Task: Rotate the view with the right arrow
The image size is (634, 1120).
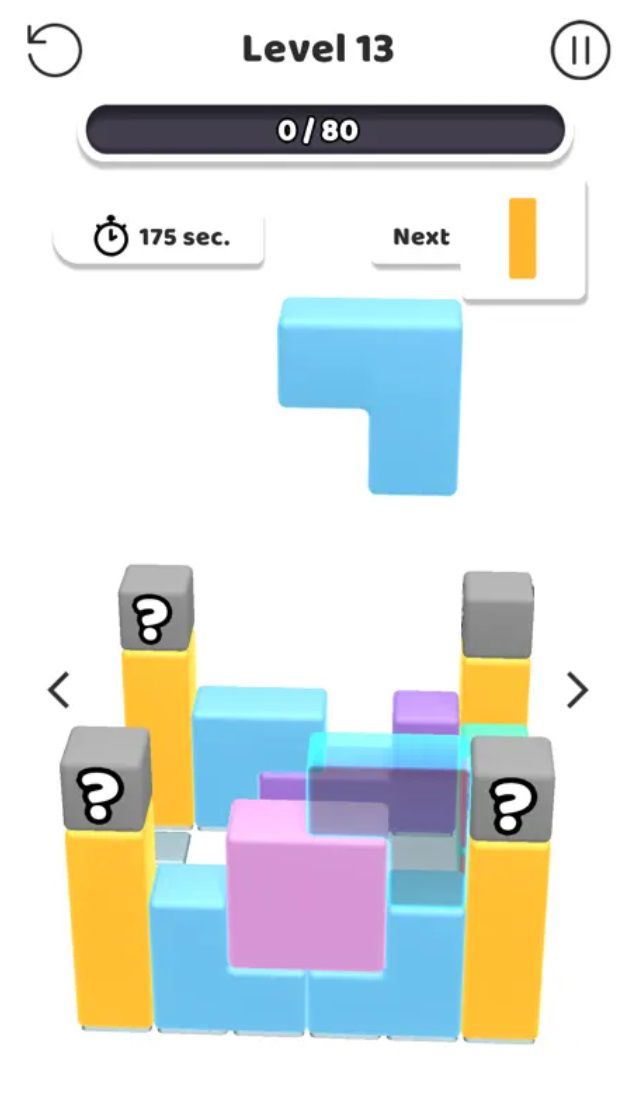Action: click(576, 690)
